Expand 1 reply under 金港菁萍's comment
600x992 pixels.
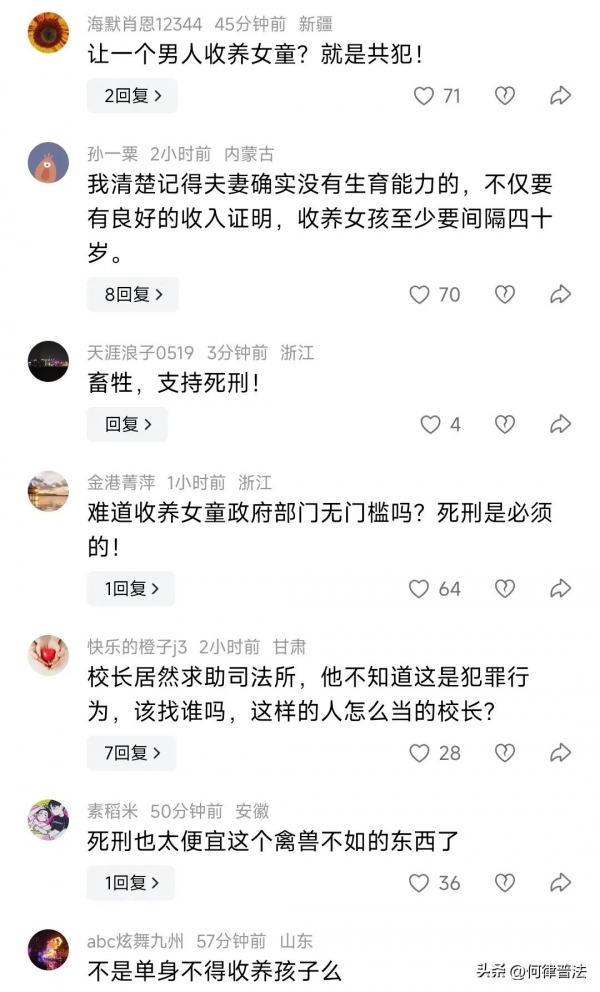[130, 589]
